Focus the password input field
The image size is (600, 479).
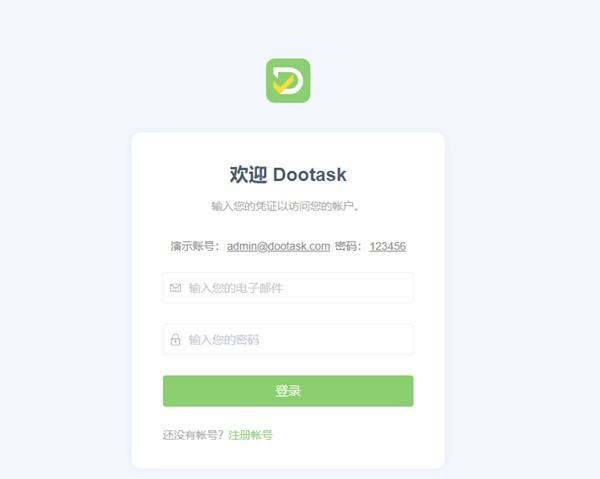[290, 340]
